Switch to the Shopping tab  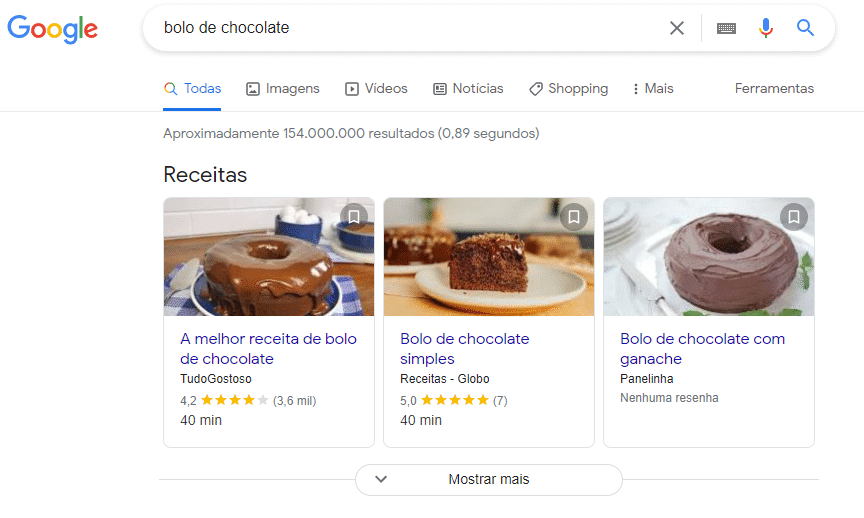[x=568, y=89]
